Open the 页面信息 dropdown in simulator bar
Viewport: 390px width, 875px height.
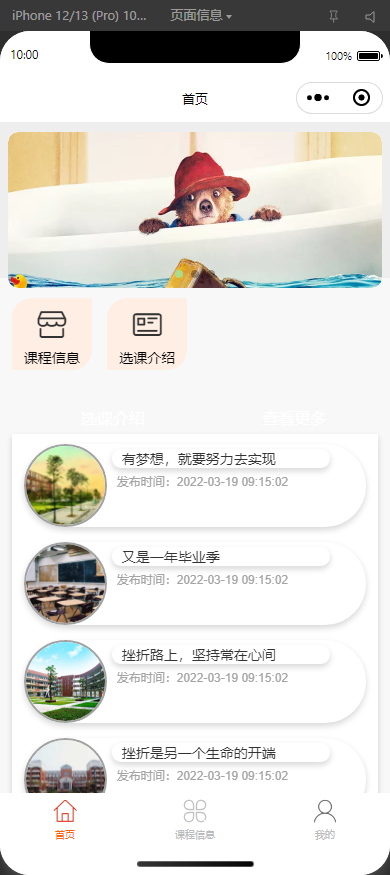point(201,16)
